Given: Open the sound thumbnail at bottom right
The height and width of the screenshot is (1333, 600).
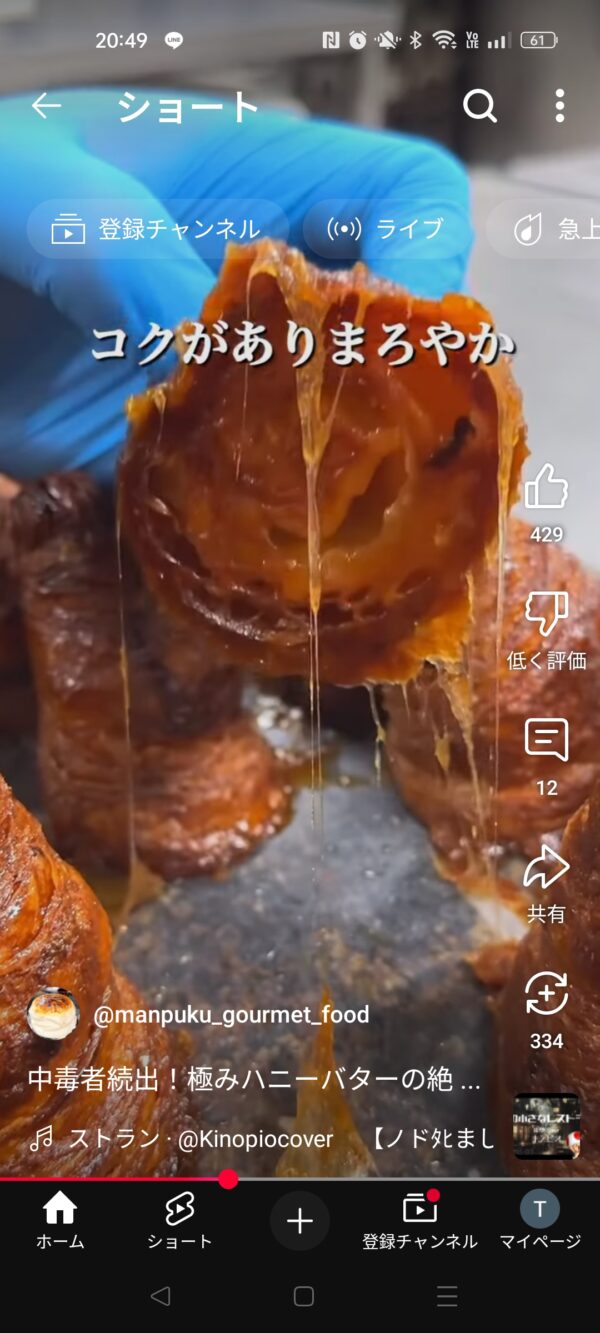Looking at the screenshot, I should coord(547,1125).
